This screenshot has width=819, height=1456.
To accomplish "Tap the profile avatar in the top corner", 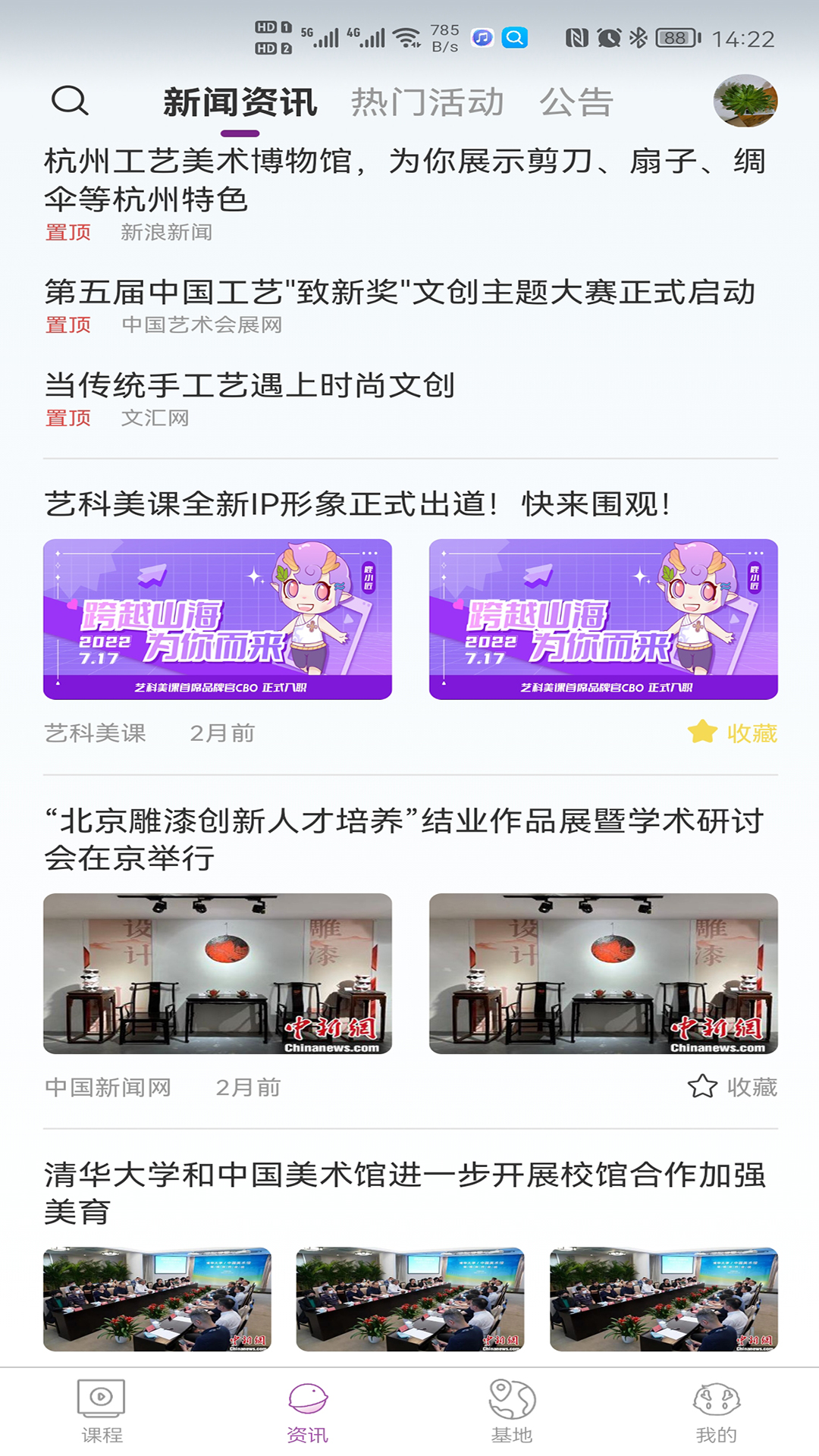I will (745, 99).
